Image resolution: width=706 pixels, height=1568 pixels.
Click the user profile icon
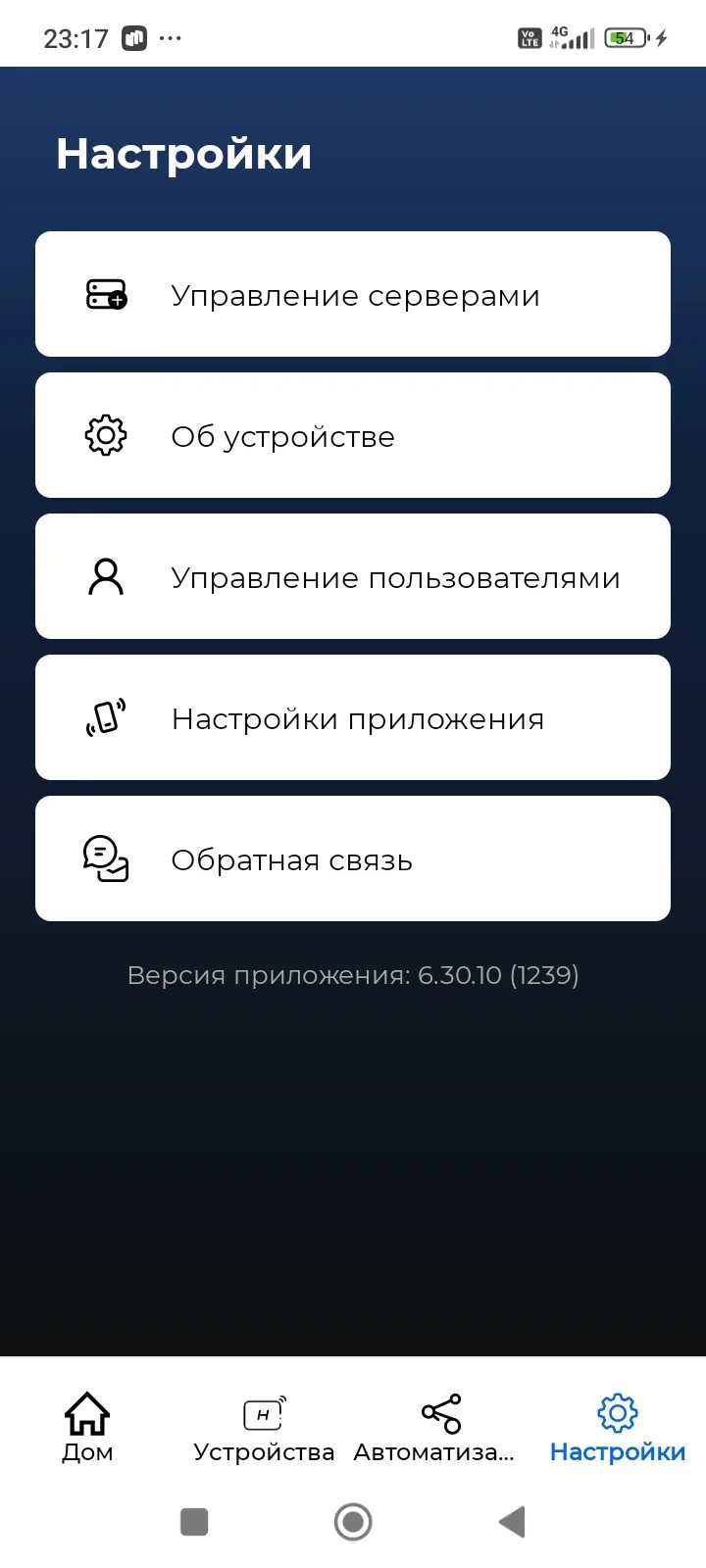point(106,576)
